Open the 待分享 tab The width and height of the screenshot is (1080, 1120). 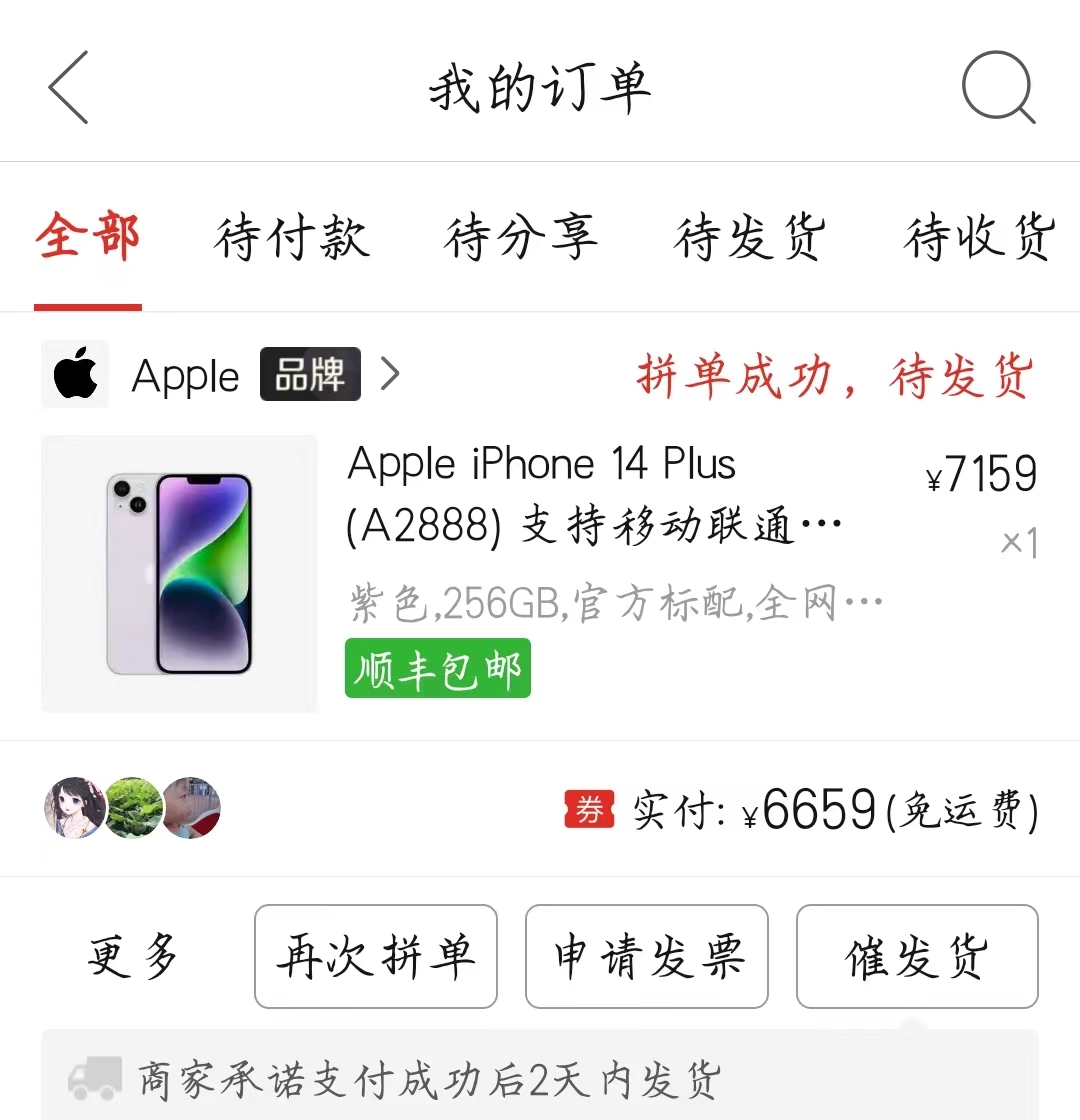tap(521, 237)
